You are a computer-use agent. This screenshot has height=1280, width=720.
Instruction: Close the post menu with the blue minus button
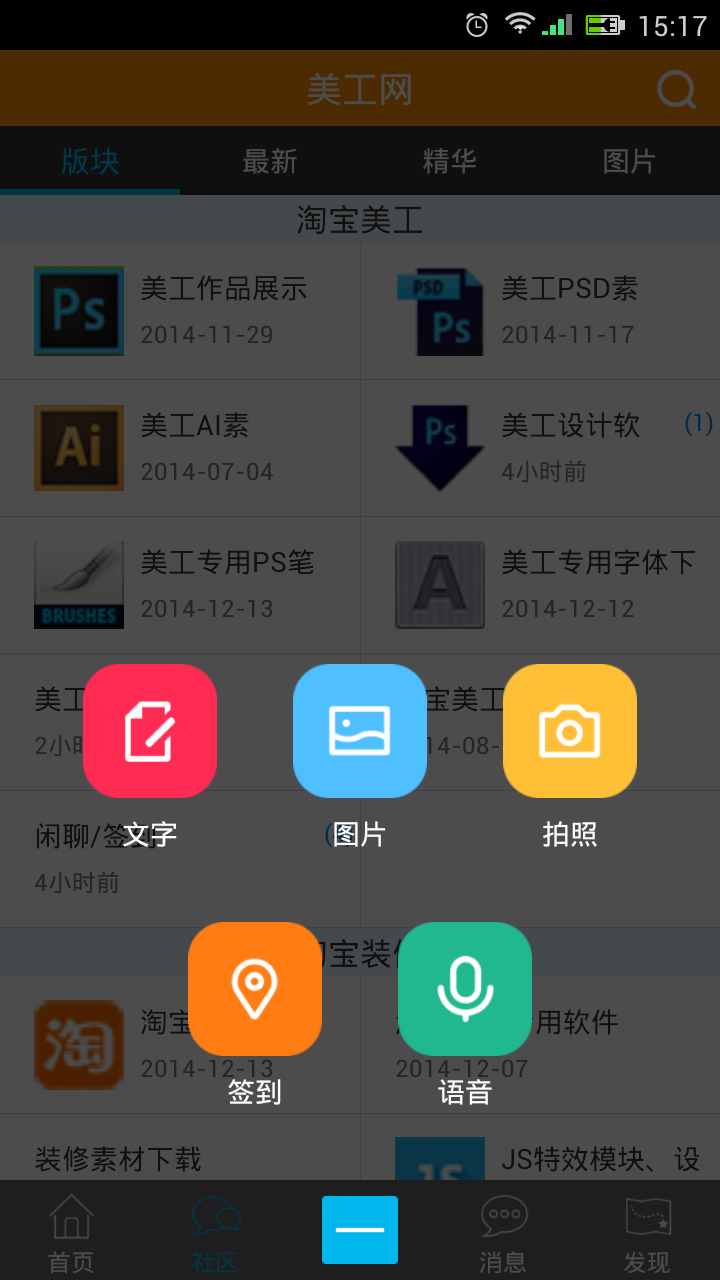(x=360, y=1230)
